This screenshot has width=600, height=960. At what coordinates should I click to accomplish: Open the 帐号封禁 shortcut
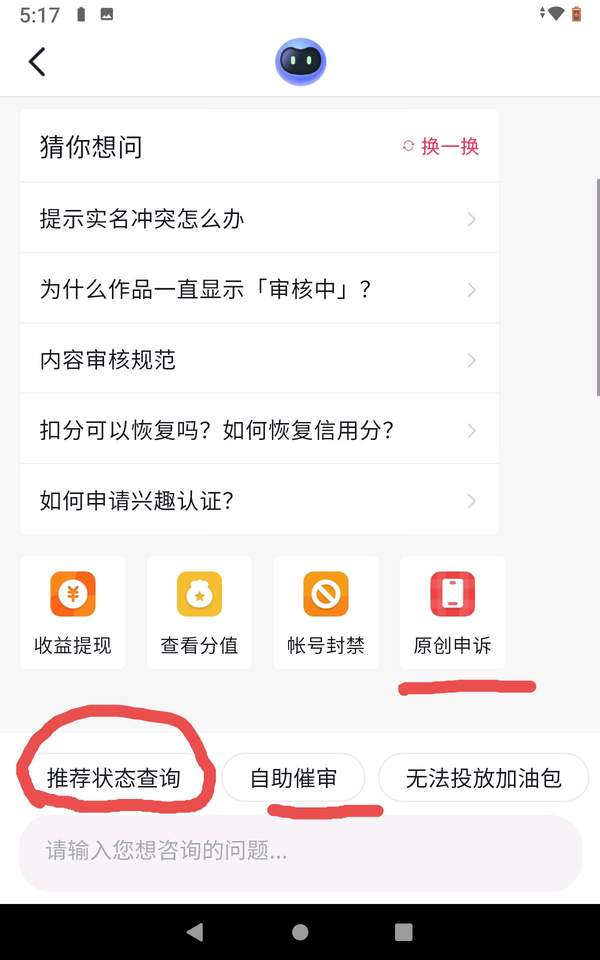pyautogui.click(x=326, y=612)
